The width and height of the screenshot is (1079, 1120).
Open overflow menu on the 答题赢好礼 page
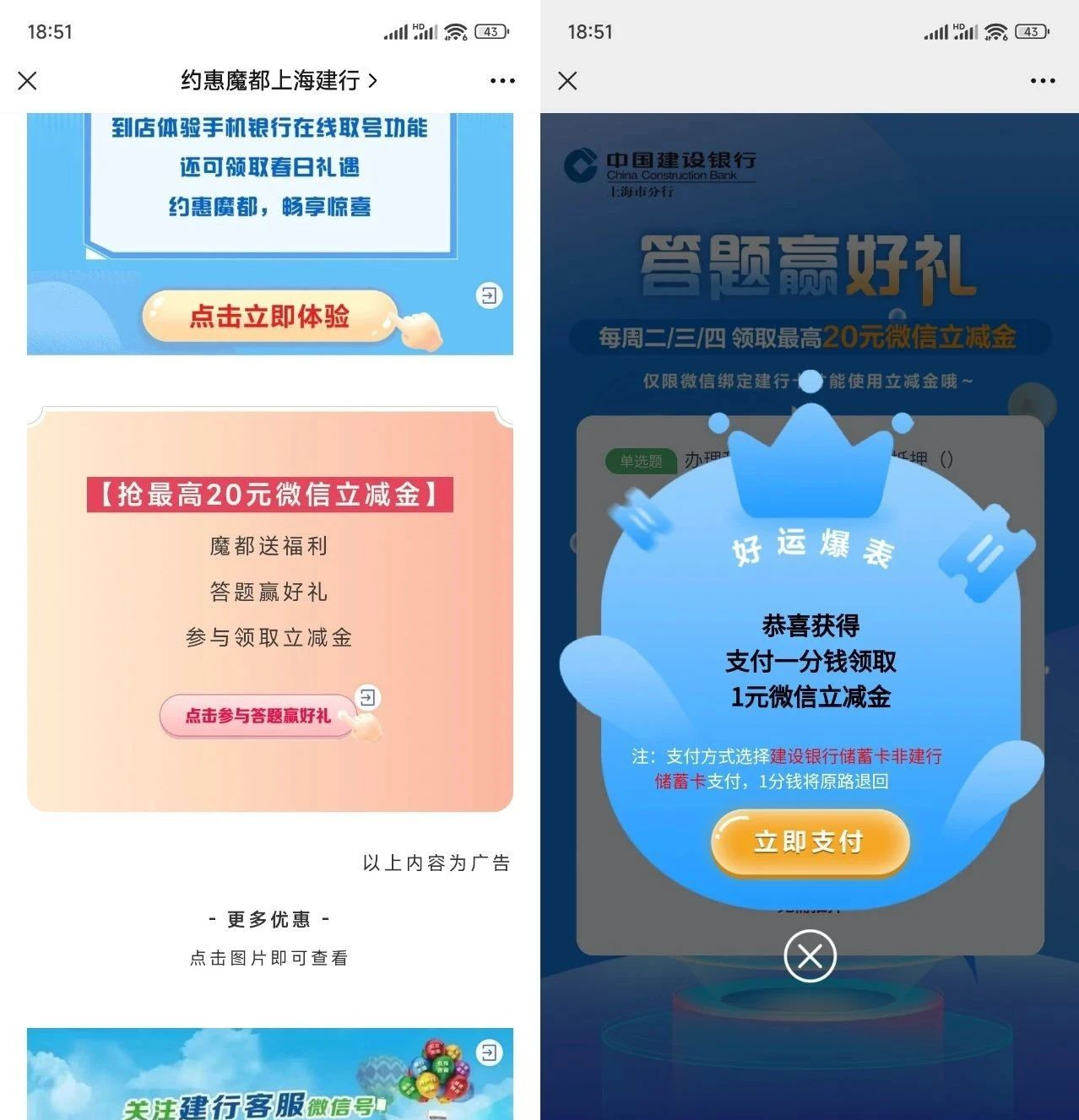(x=1043, y=81)
